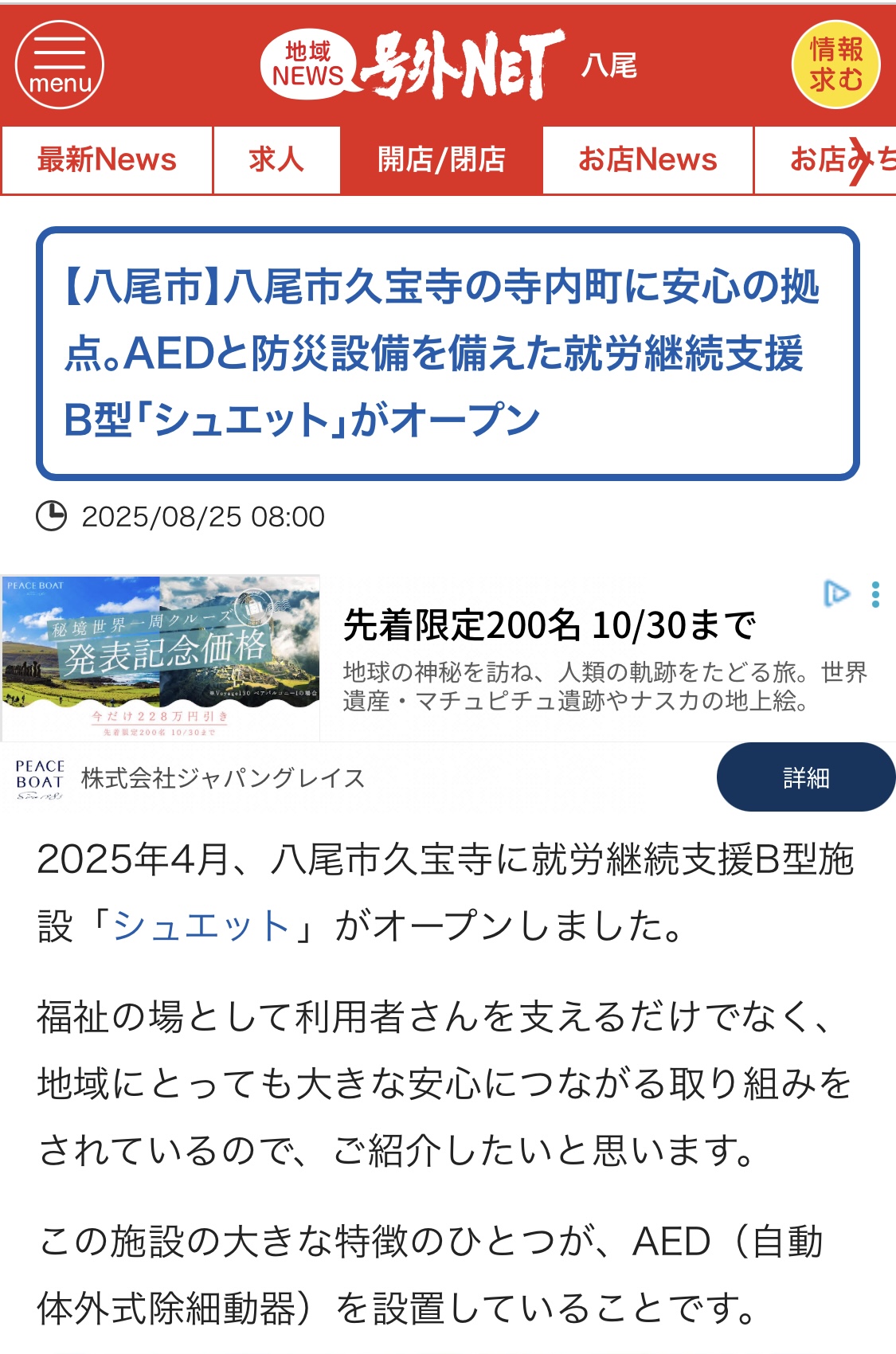Image resolution: width=896 pixels, height=1354 pixels.
Task: Open the 先着限定200名 ad headline
Action: click(x=550, y=625)
